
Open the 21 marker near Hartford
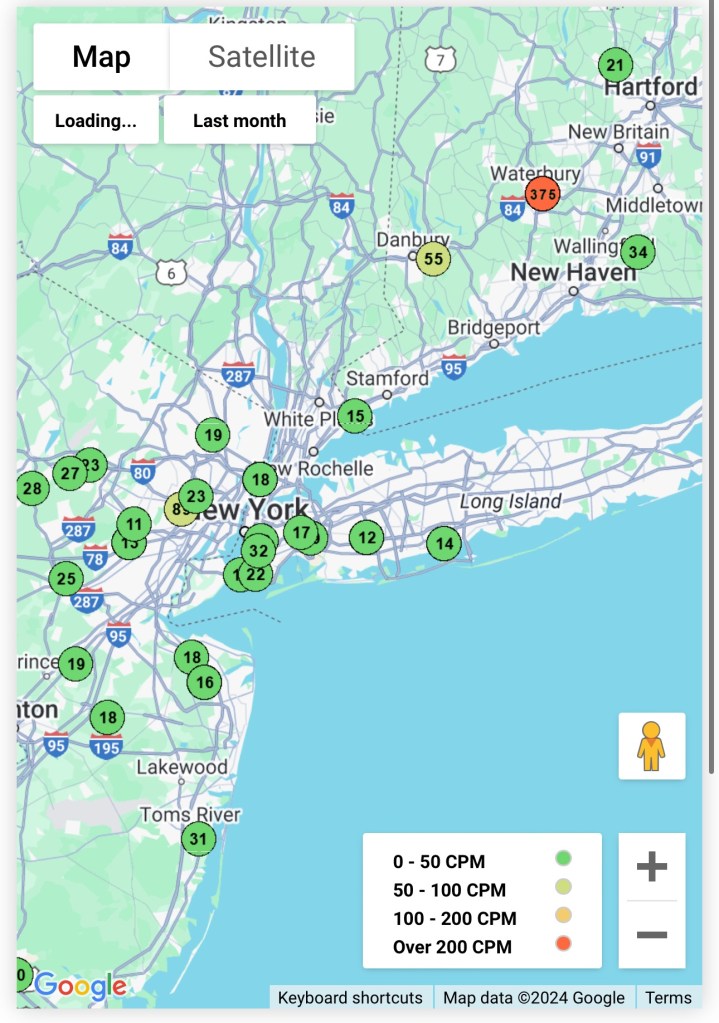(616, 67)
